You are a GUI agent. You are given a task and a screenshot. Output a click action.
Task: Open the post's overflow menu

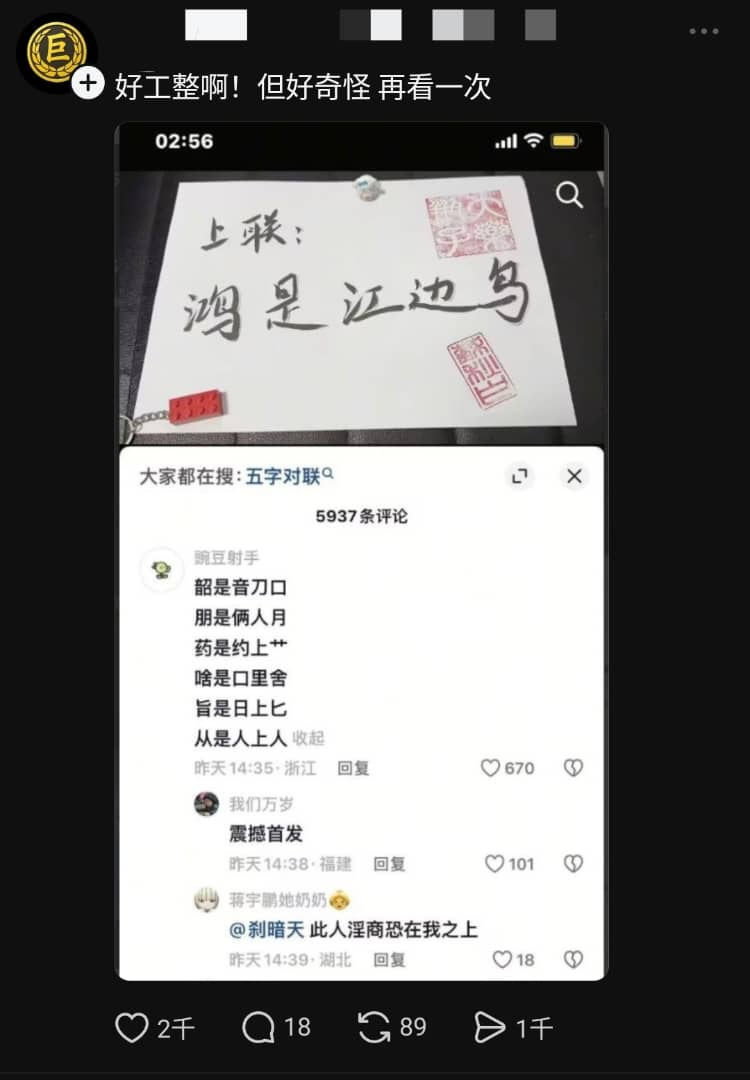tap(704, 31)
